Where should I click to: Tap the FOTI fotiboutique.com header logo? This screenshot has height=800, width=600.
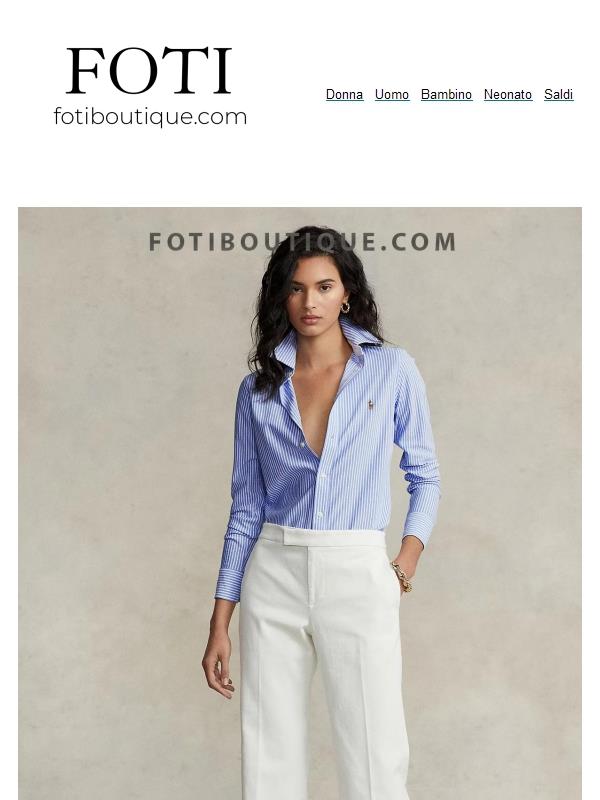(x=150, y=87)
